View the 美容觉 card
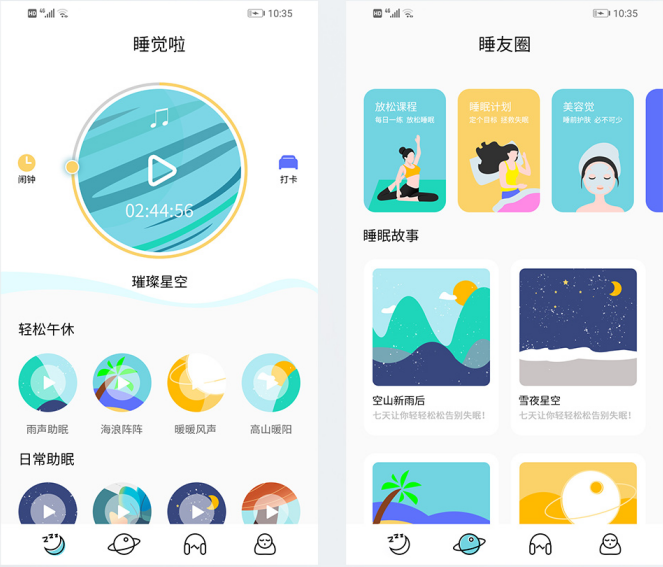Viewport: 663px width, 567px height. (592, 151)
